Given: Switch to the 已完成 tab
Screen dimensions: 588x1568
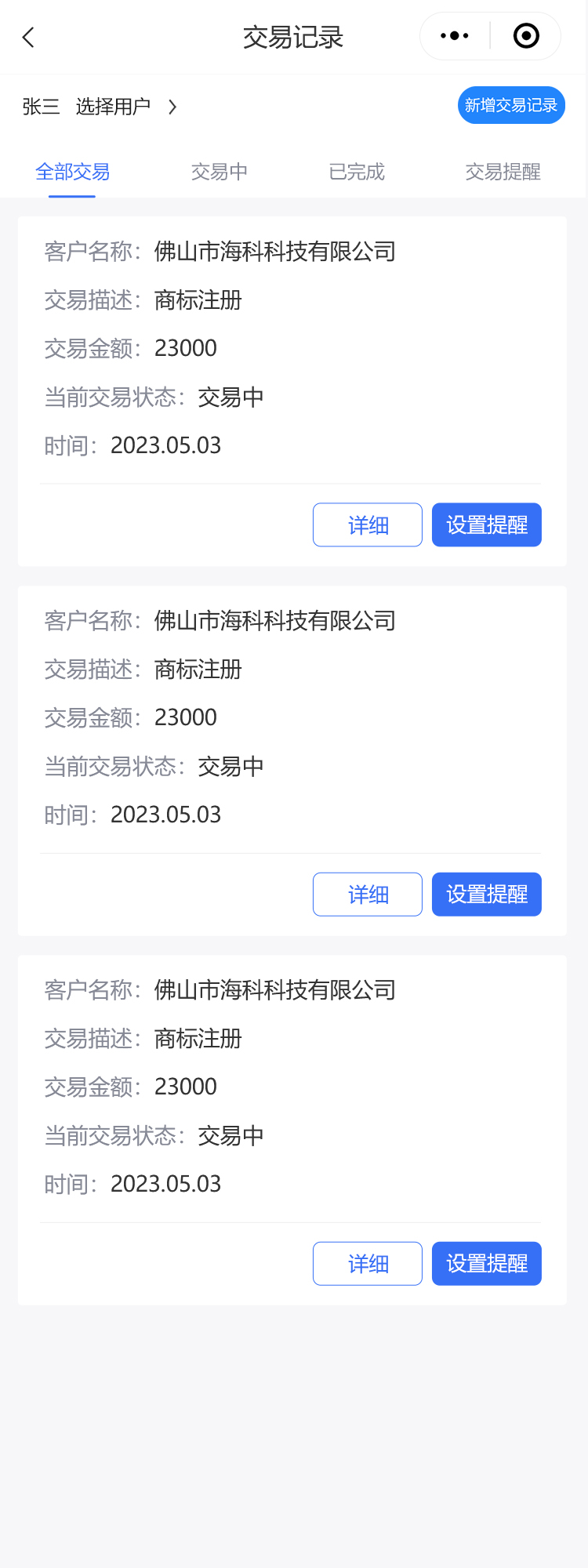Looking at the screenshot, I should pyautogui.click(x=357, y=172).
